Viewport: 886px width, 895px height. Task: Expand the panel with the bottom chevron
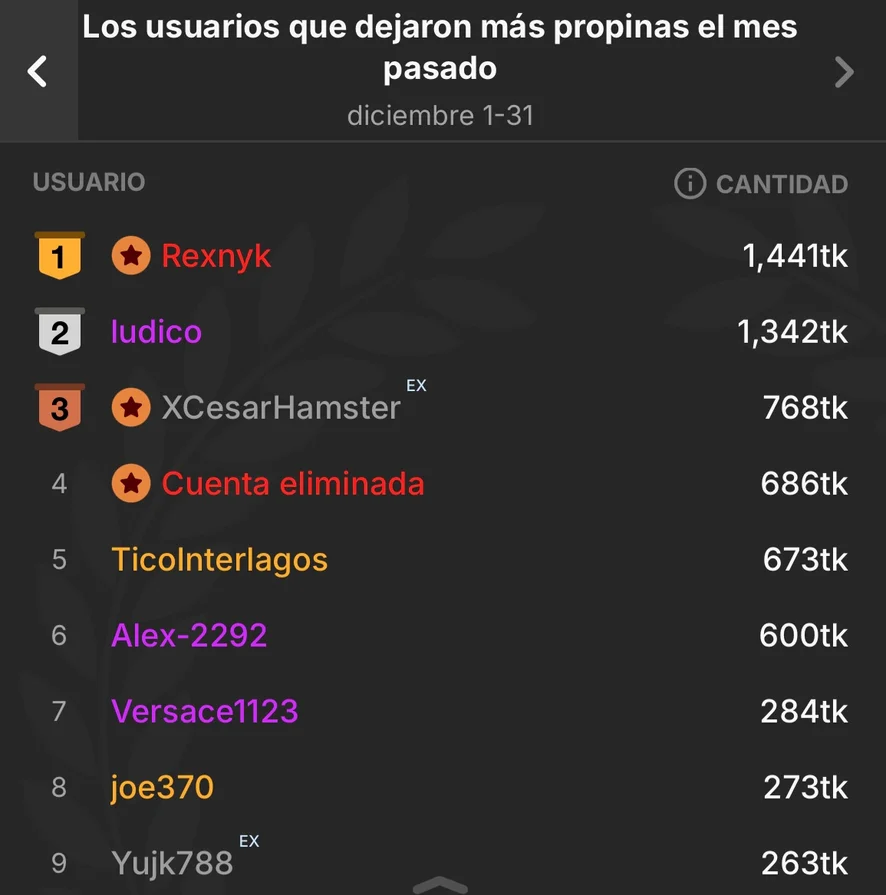[x=440, y=885]
